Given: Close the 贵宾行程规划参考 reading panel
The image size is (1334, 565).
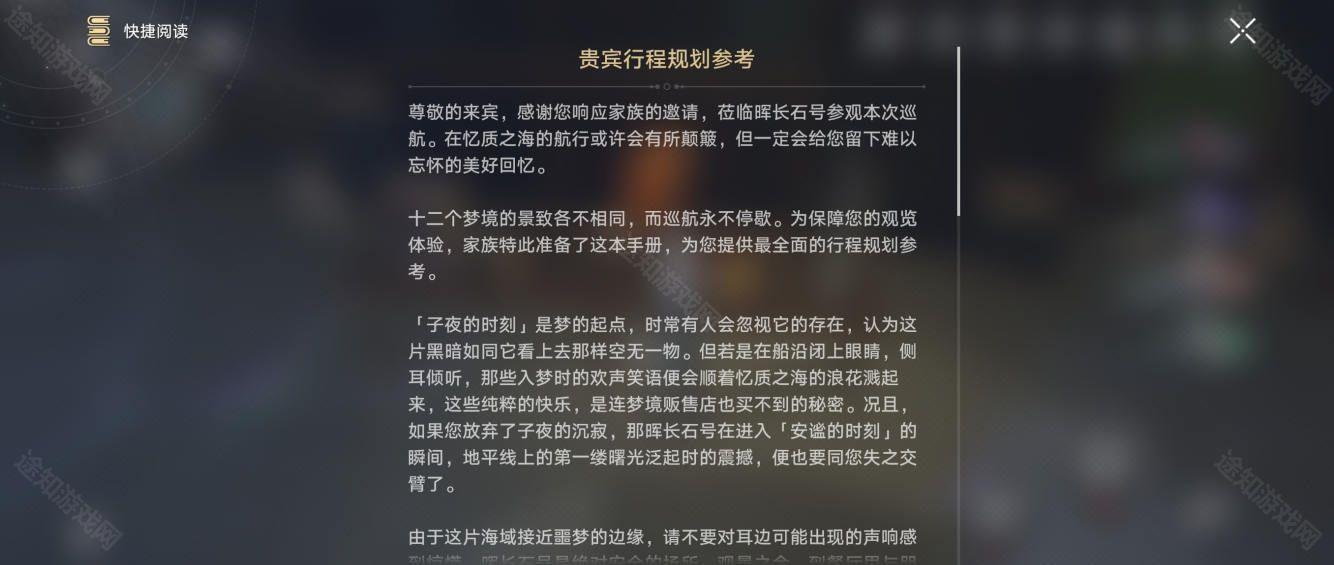Looking at the screenshot, I should pos(1242,31).
